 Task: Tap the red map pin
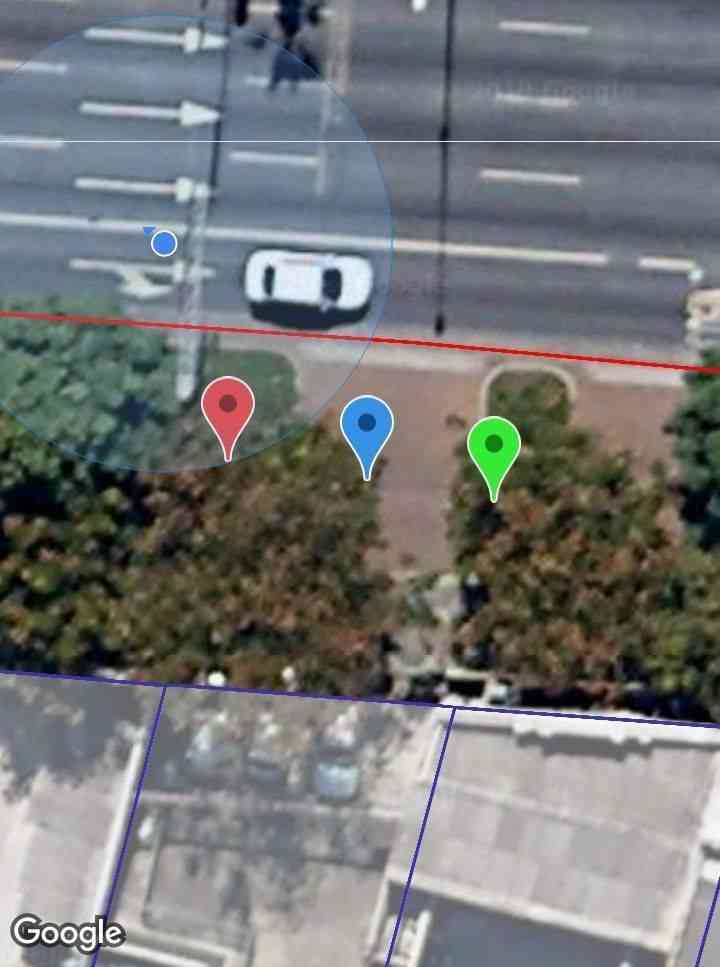coord(228,409)
